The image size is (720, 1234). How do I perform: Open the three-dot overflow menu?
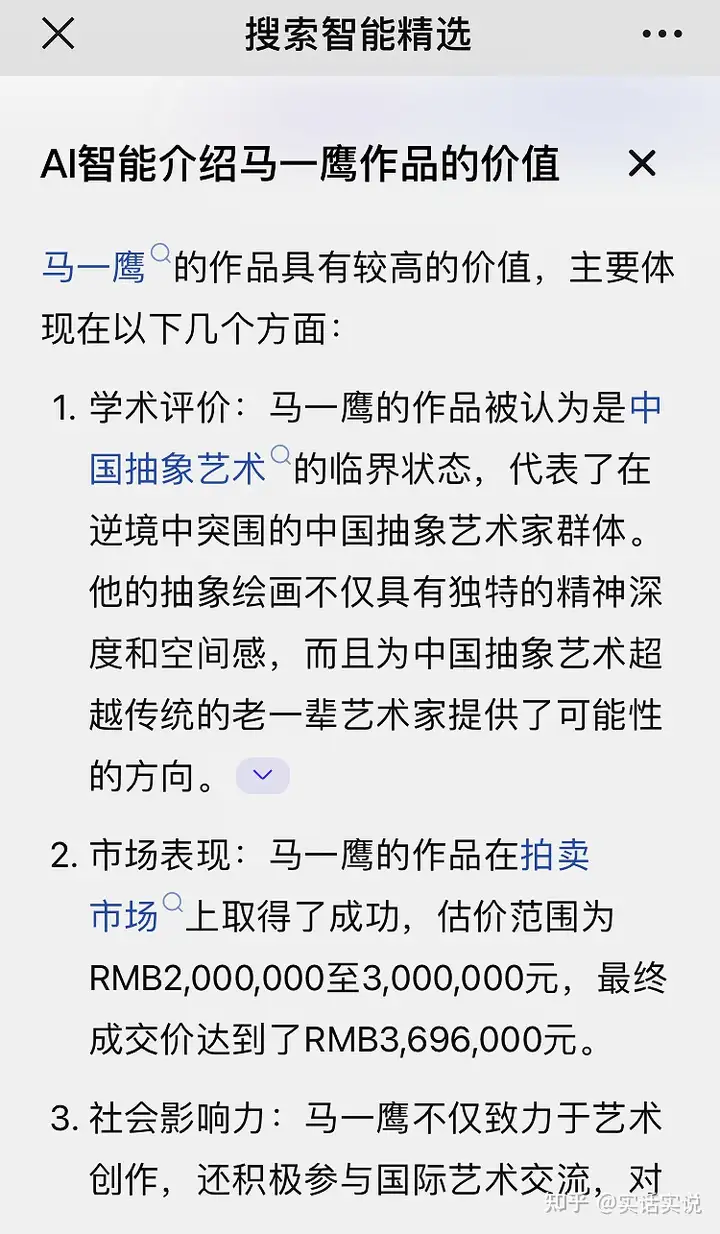click(662, 35)
